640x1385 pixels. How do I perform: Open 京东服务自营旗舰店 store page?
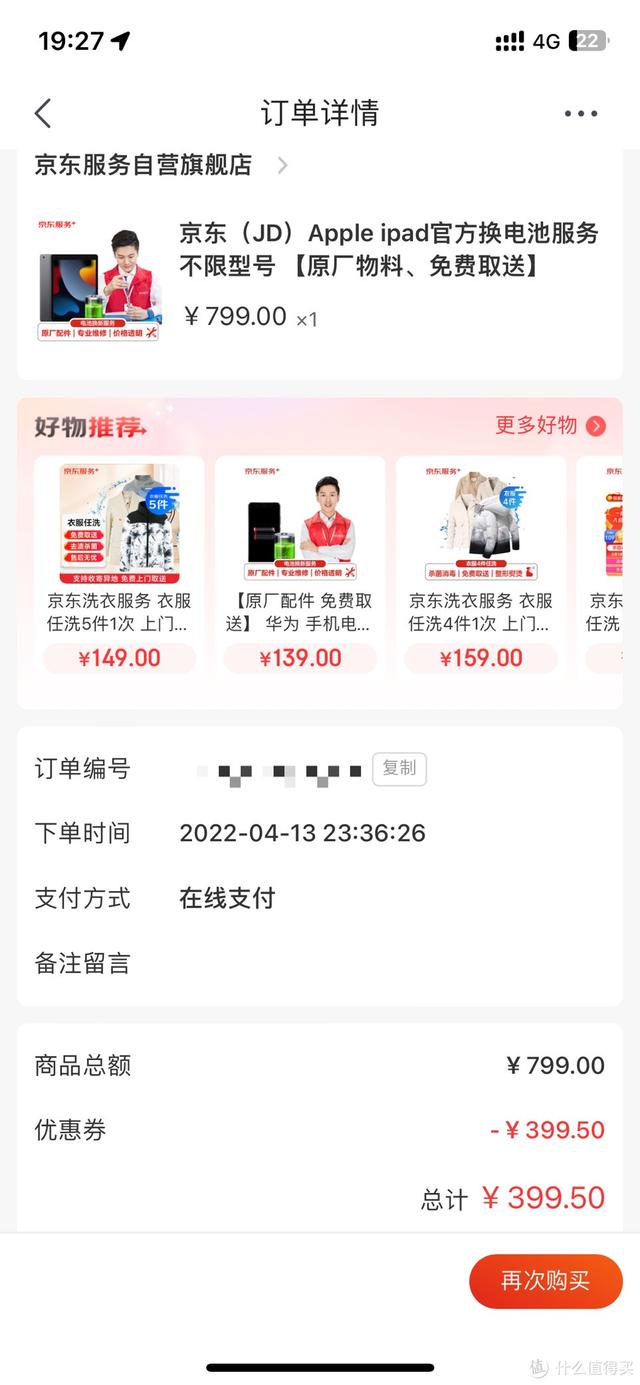(x=160, y=165)
